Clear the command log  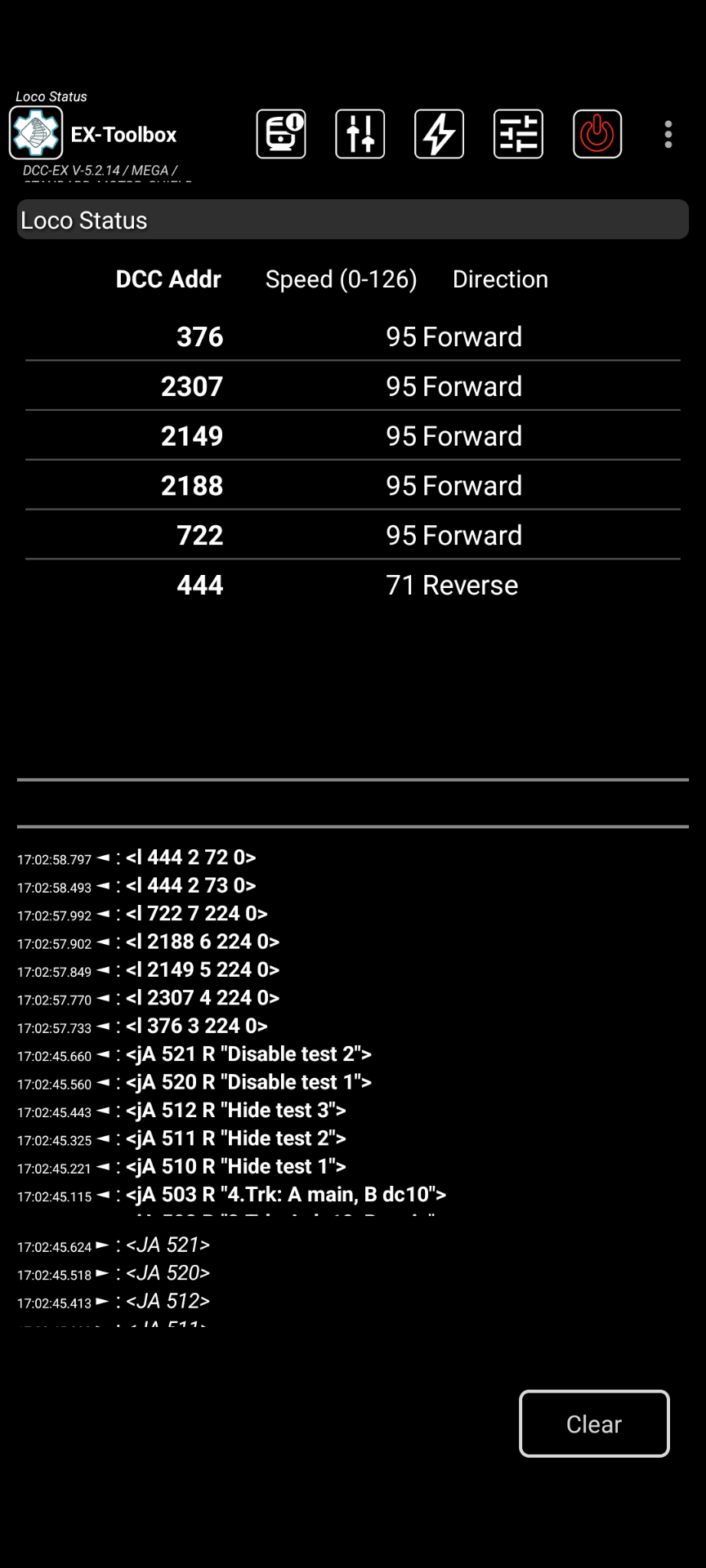594,1423
